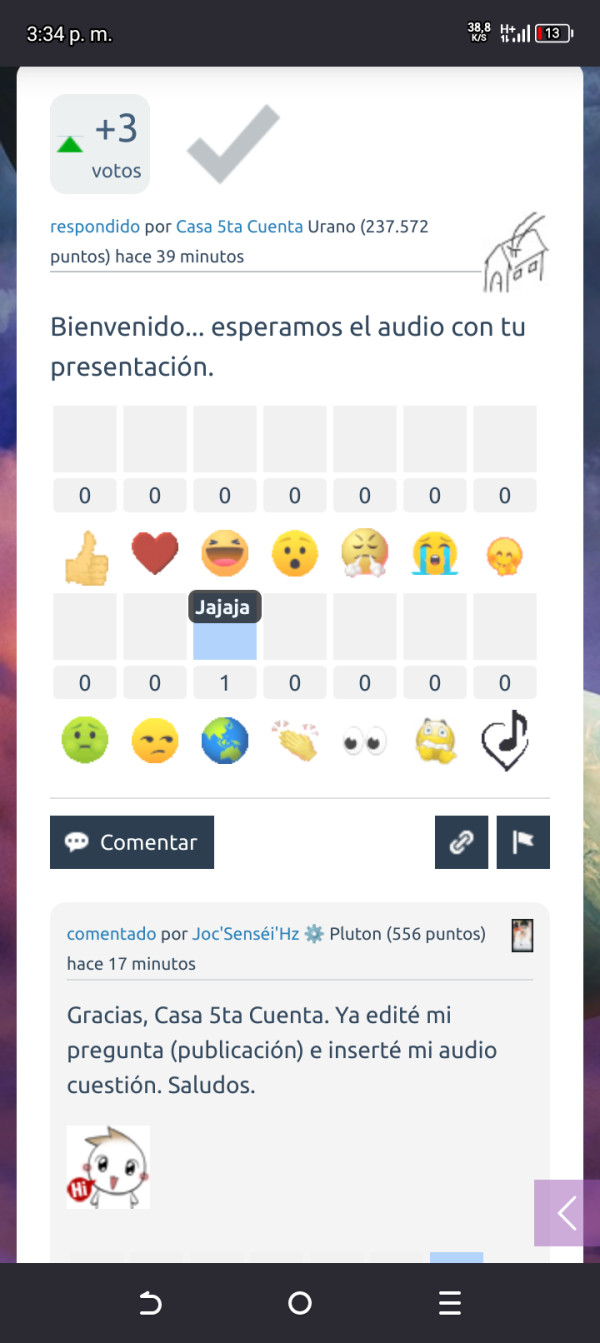Screen dimensions: 600x1343
Task: React with the red heart emoji
Action: pos(155,554)
